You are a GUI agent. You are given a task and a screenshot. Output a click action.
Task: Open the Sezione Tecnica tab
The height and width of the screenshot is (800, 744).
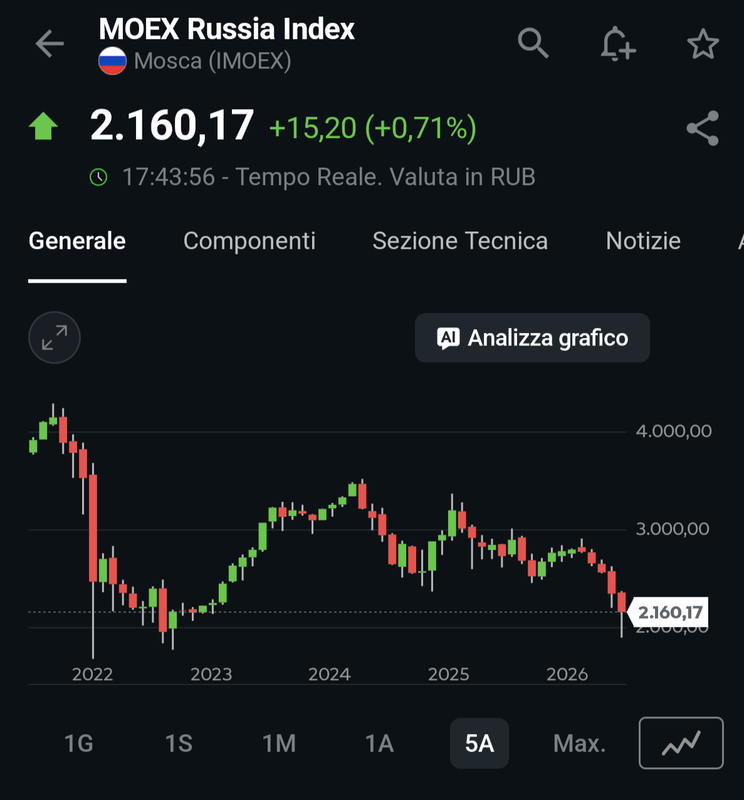click(x=460, y=241)
